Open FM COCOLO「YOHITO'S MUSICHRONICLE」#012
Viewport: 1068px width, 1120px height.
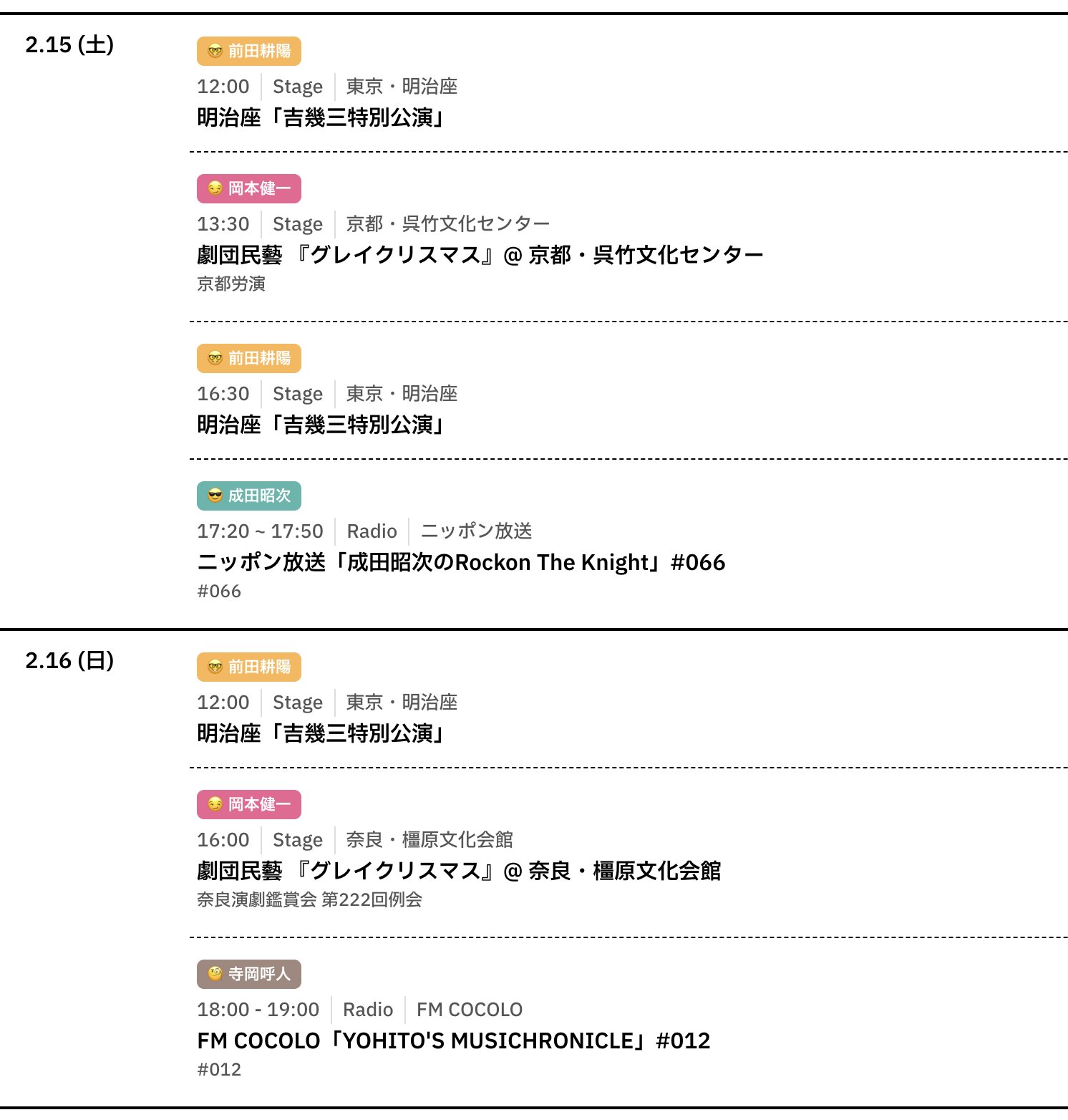point(453,1041)
